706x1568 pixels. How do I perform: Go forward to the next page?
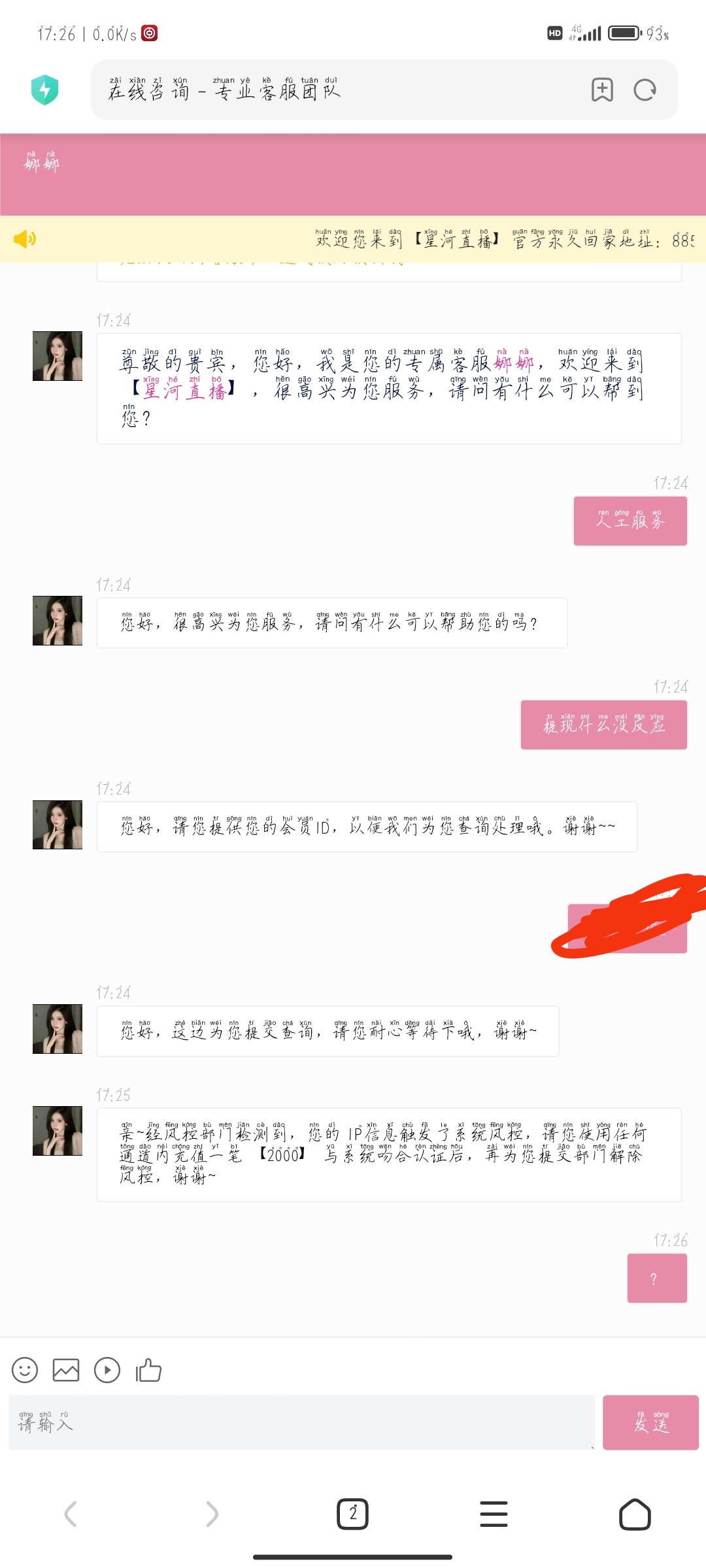(x=212, y=1514)
